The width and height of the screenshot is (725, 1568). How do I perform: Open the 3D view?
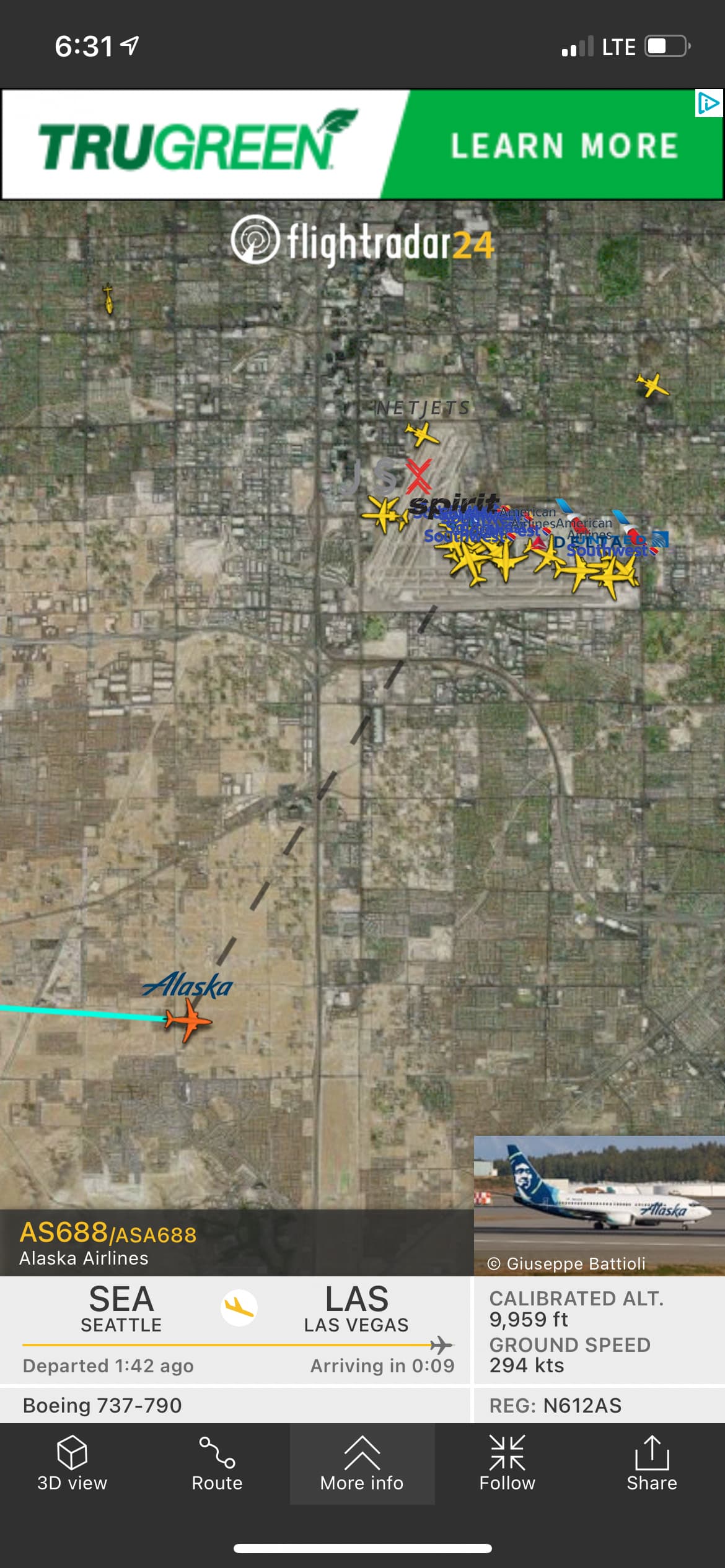(x=72, y=1463)
